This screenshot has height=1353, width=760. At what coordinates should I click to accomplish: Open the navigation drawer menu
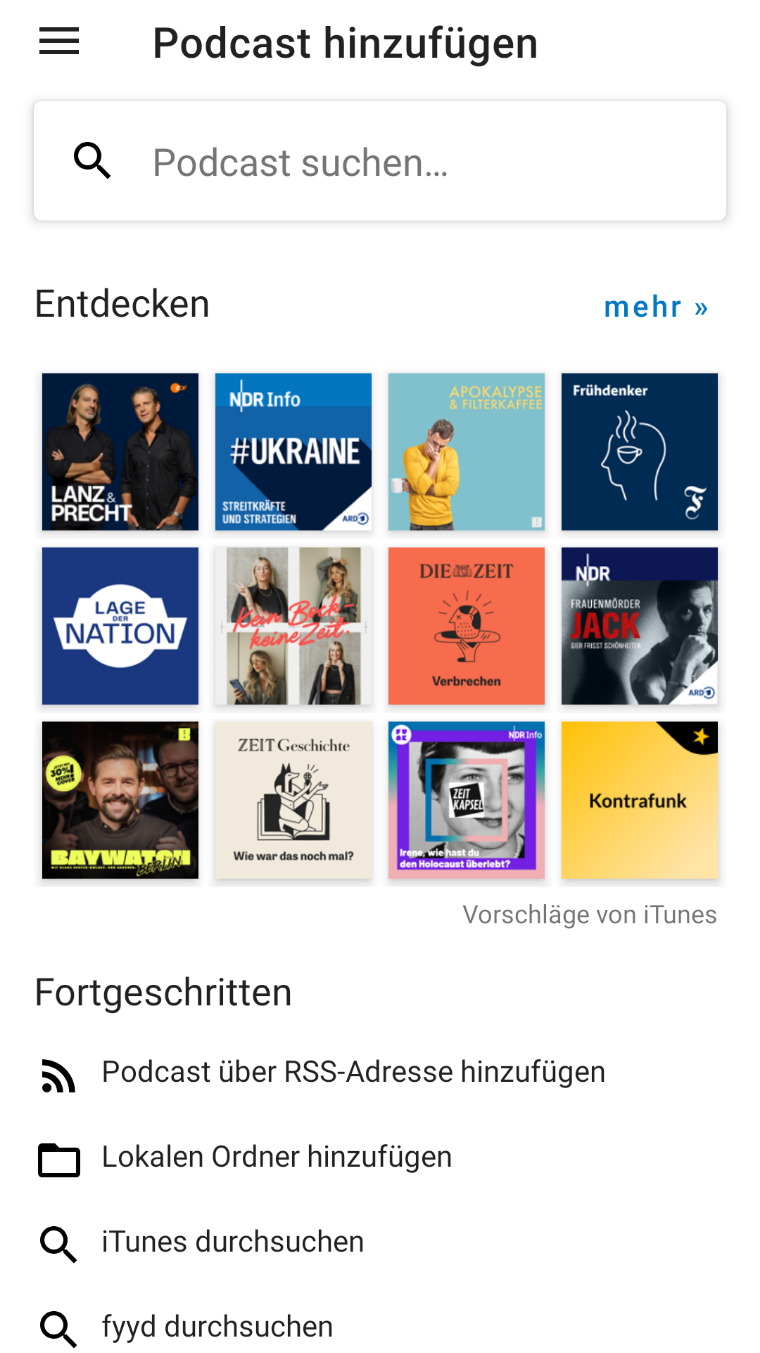coord(59,43)
